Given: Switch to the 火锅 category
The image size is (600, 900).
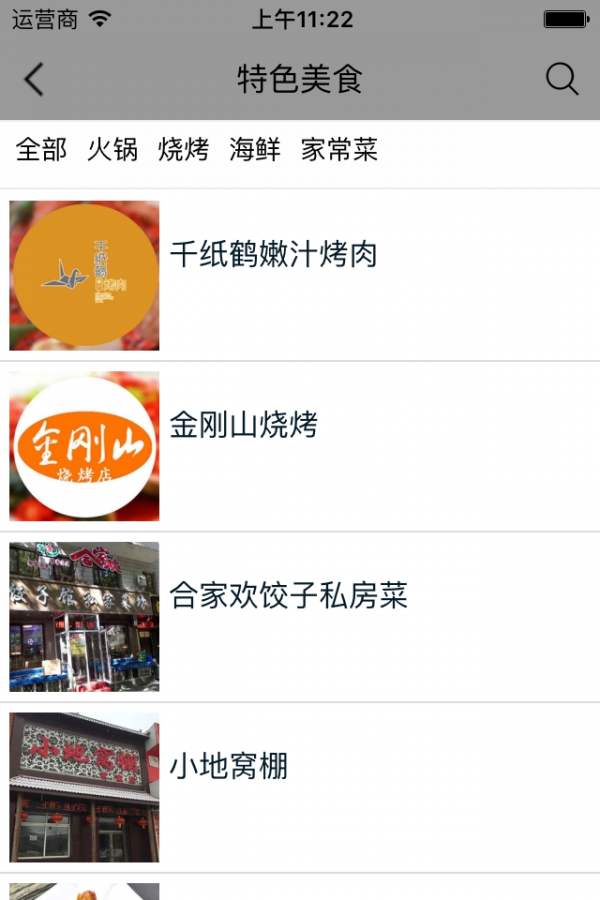Looking at the screenshot, I should 112,150.
